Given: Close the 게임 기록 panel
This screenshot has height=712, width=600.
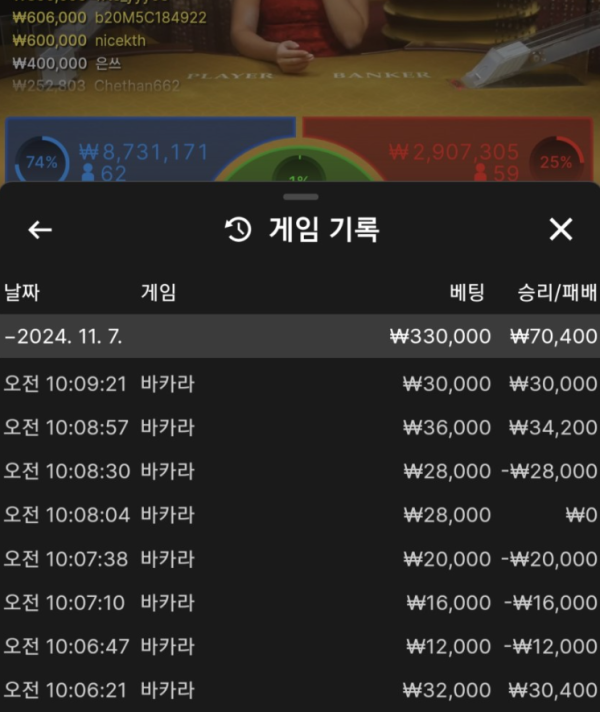Looking at the screenshot, I should pyautogui.click(x=561, y=230).
